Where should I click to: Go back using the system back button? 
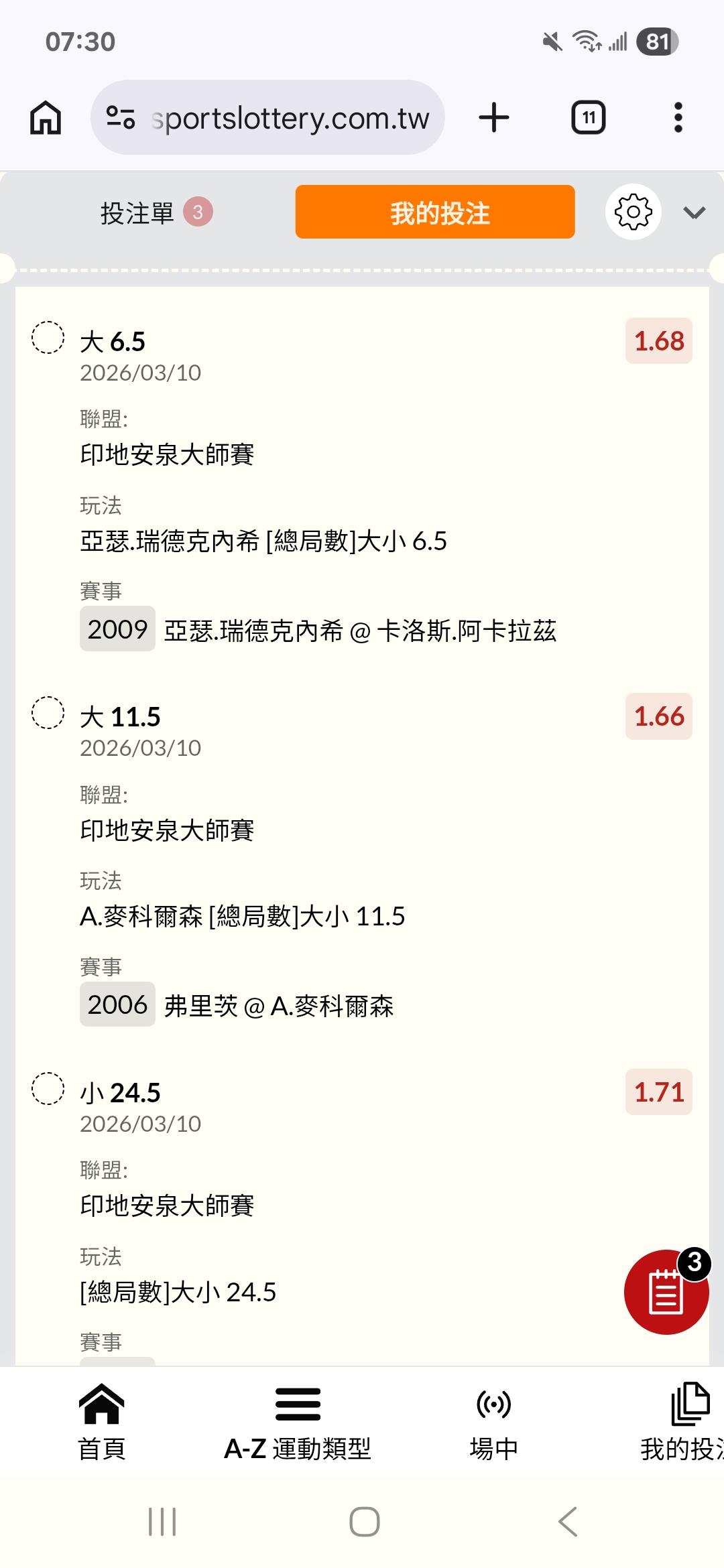[568, 1521]
